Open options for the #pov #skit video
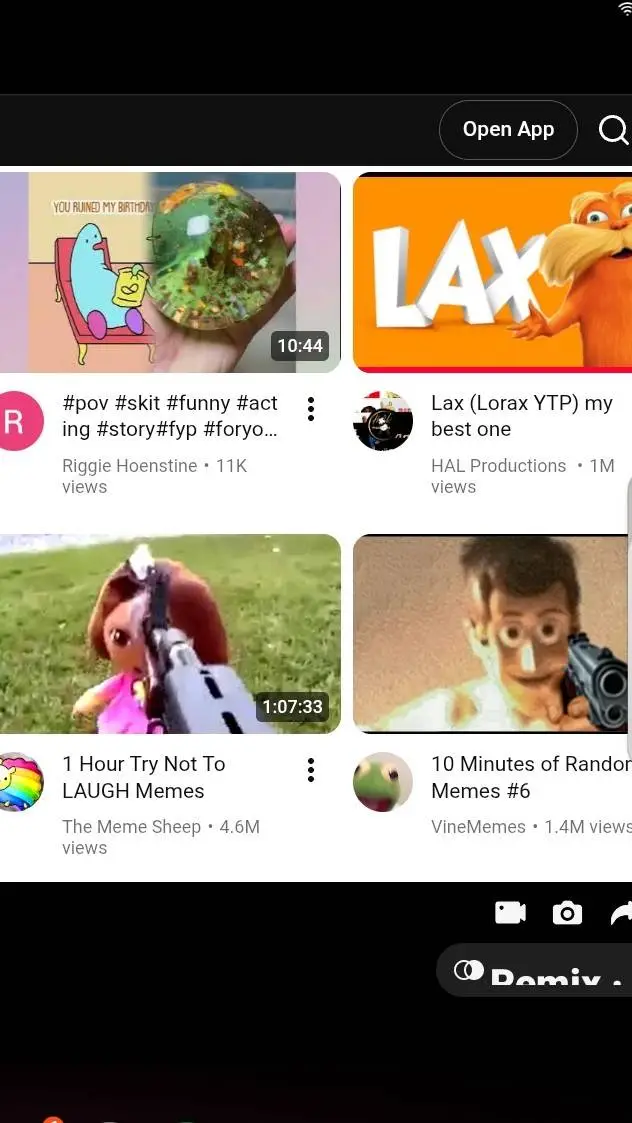 point(310,408)
